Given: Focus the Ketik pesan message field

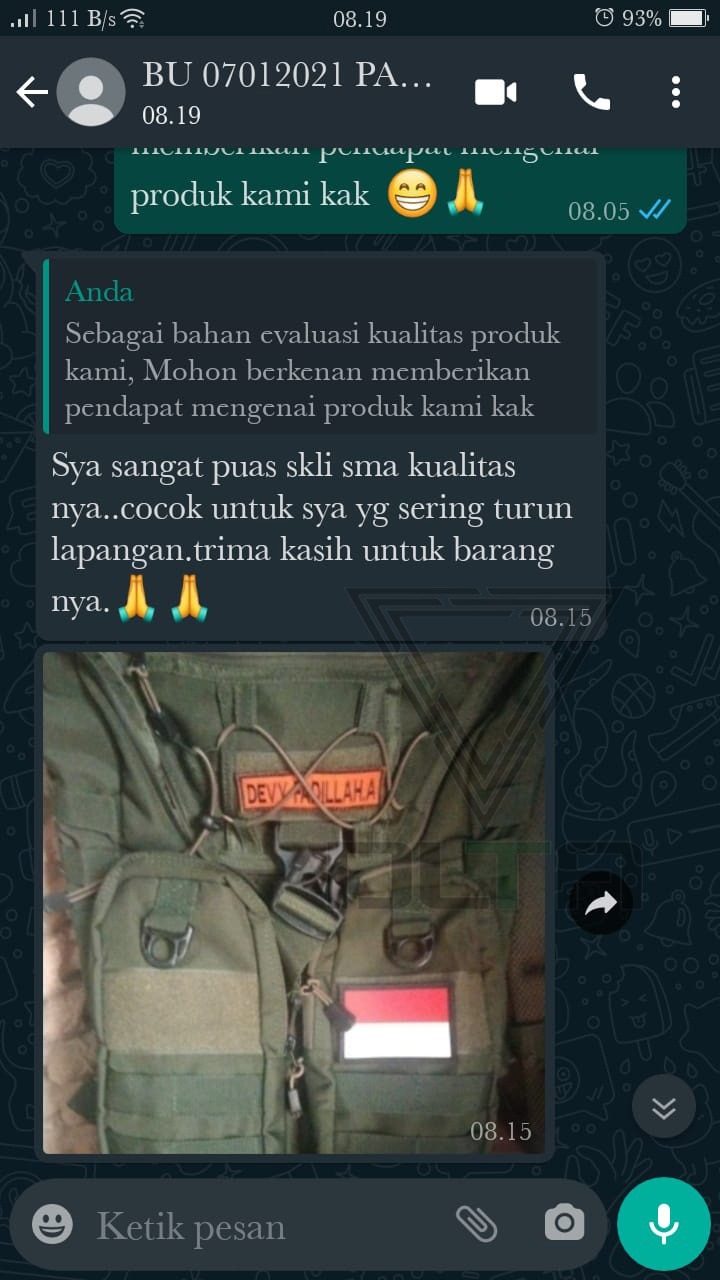Looking at the screenshot, I should point(260,1226).
